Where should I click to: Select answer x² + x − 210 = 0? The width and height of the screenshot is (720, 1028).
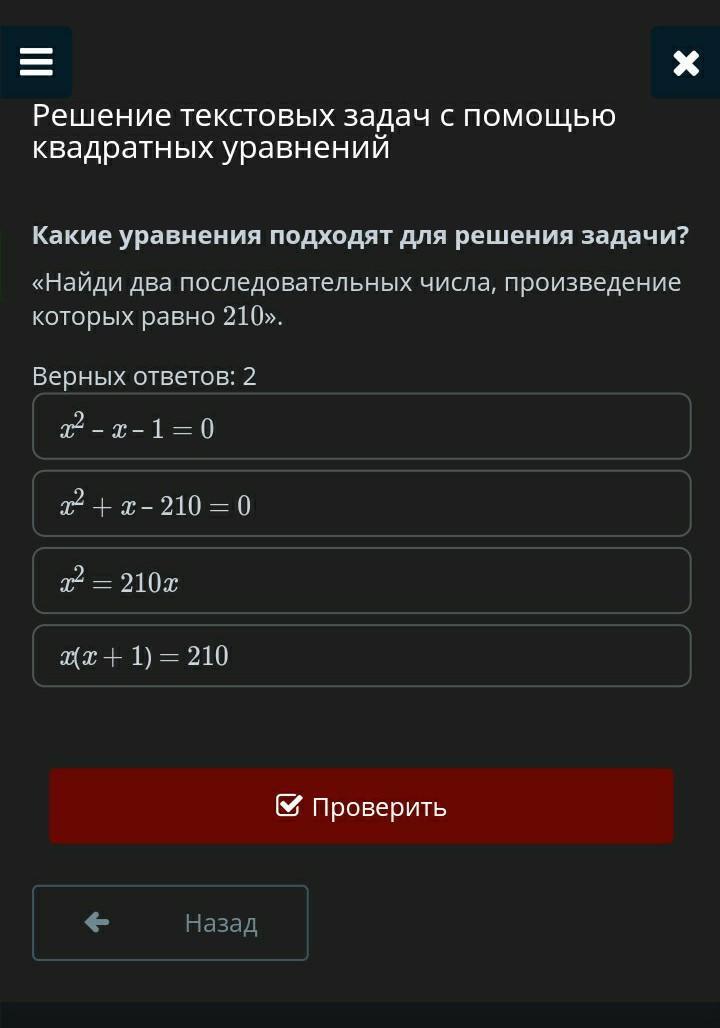pyautogui.click(x=361, y=504)
